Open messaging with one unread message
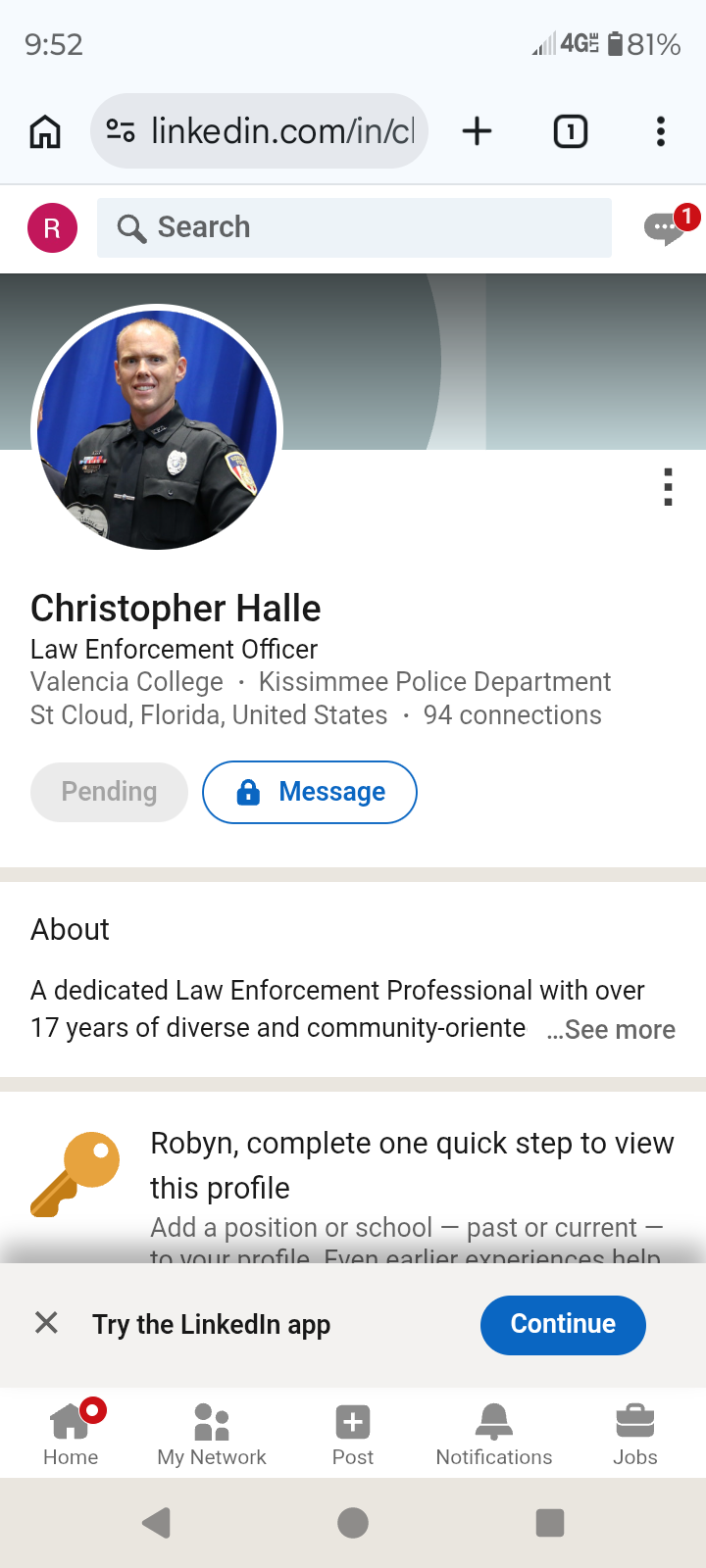This screenshot has width=706, height=1568. point(667,228)
